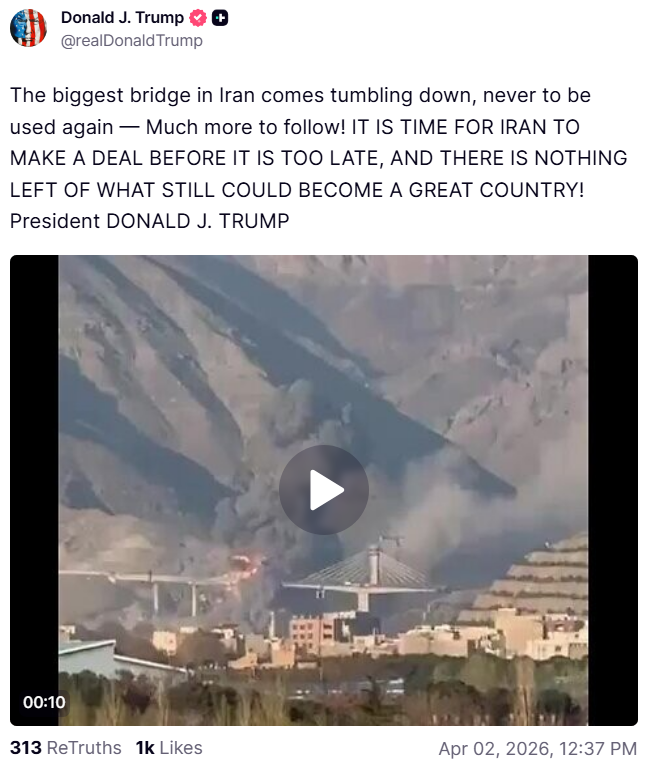Open the @realDonaldTrump handle link
This screenshot has height=765, width=646.
(131, 41)
